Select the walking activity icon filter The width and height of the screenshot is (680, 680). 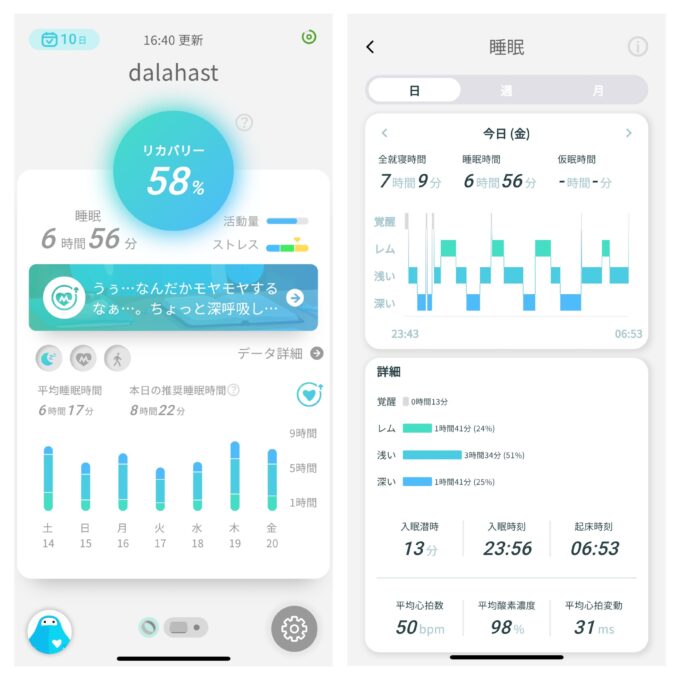(x=117, y=358)
